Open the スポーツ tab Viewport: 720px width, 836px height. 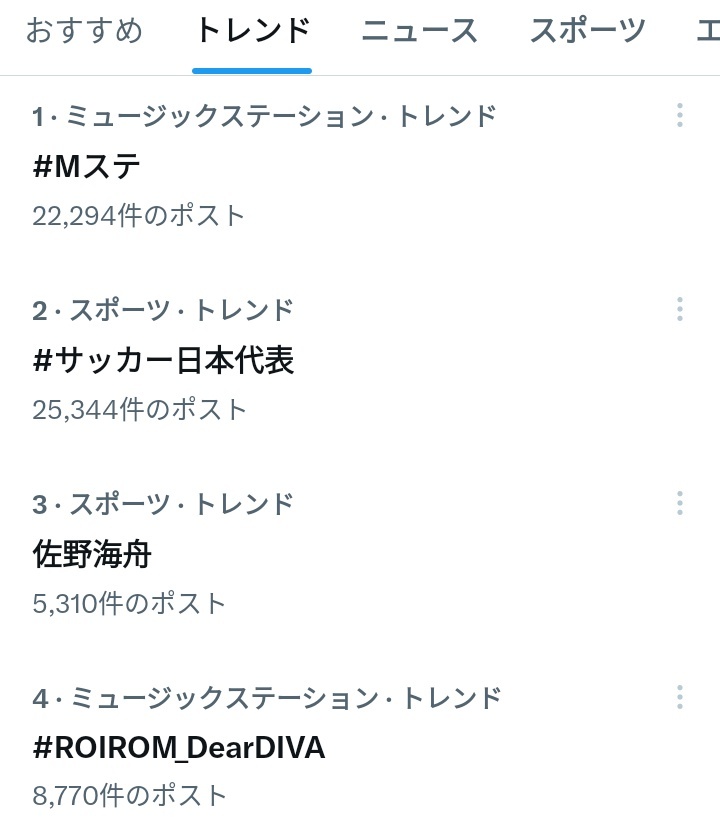coord(588,31)
